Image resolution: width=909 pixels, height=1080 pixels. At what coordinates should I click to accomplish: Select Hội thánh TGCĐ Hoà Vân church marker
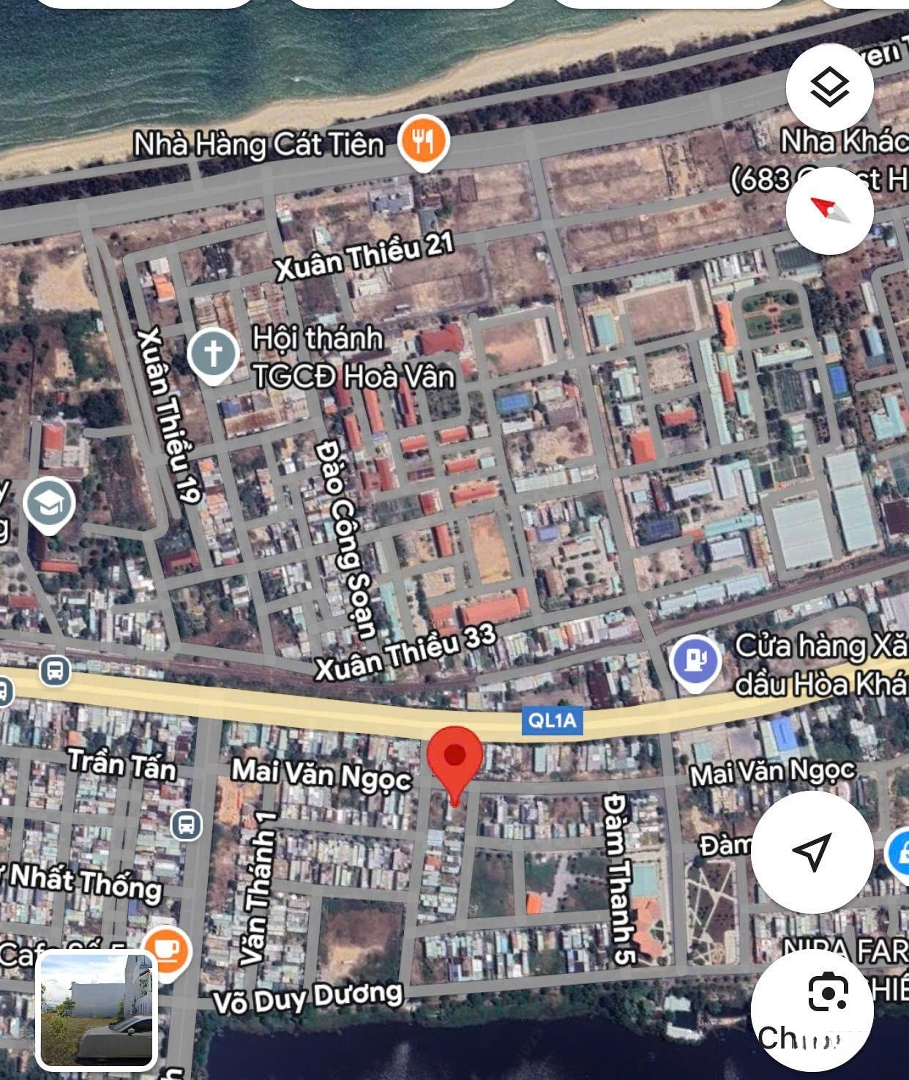click(x=213, y=354)
